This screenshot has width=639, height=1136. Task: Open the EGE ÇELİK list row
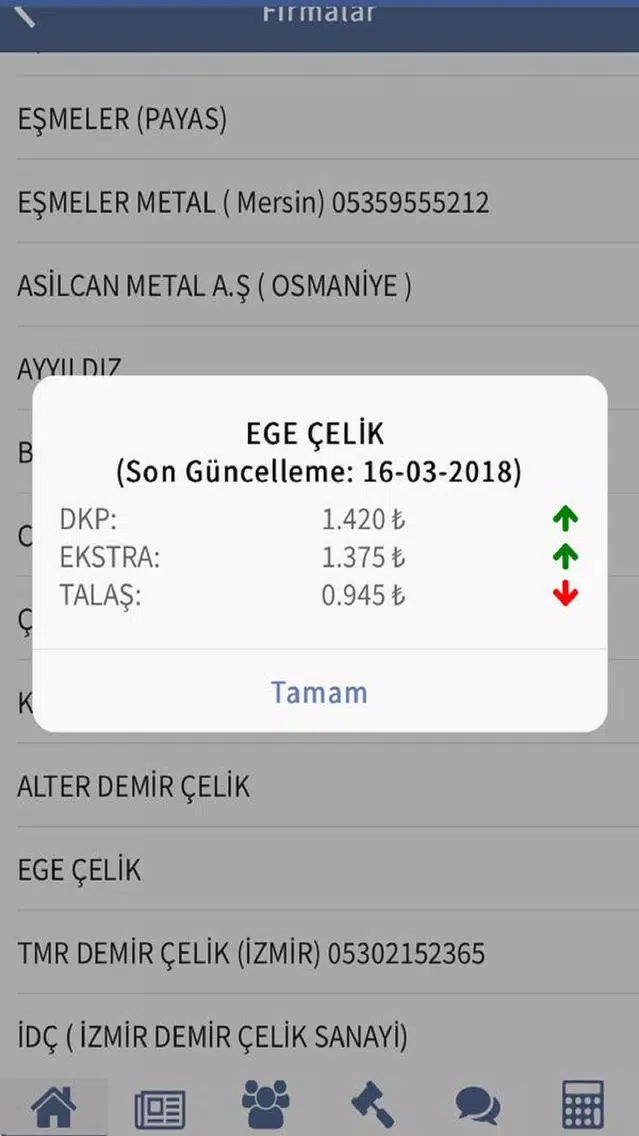pos(320,869)
